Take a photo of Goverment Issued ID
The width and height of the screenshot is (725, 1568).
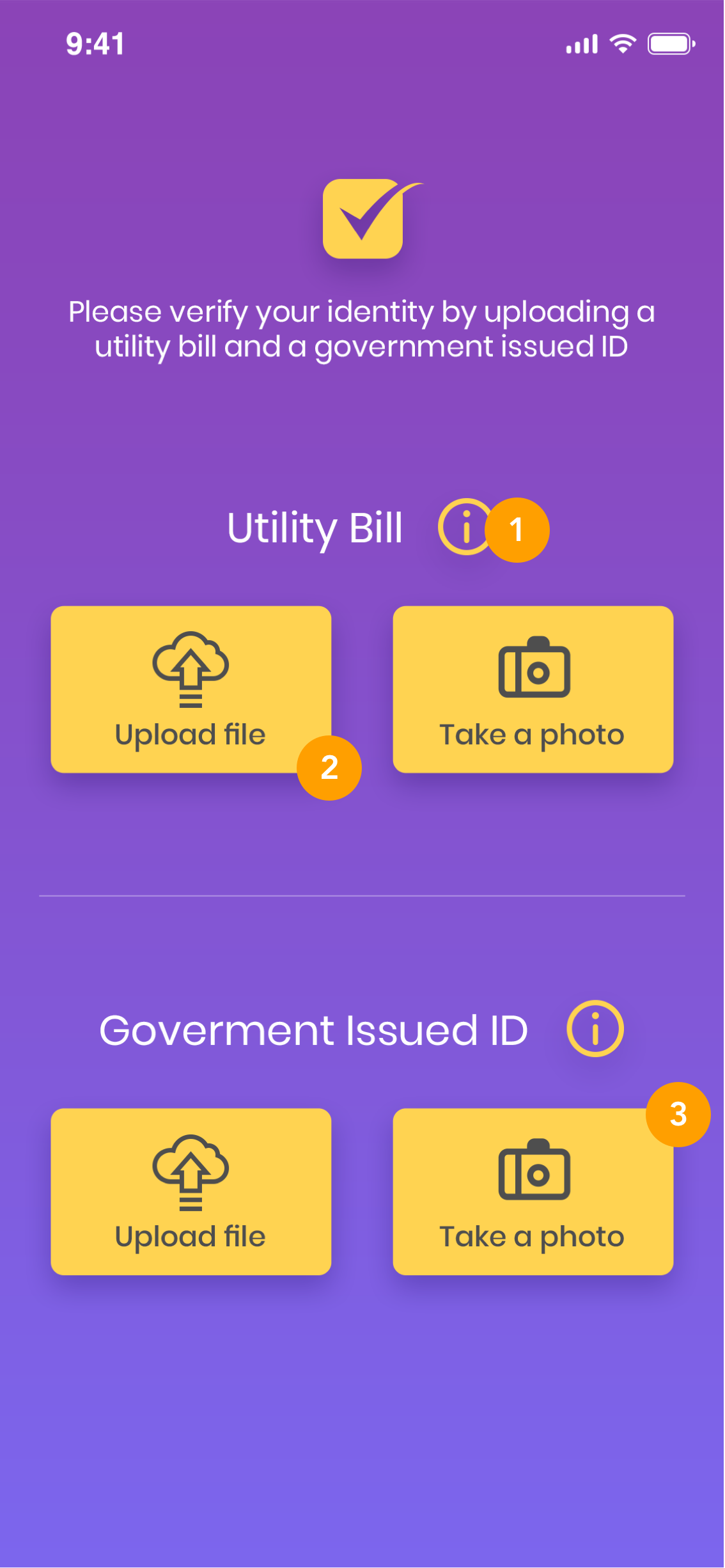coord(533,1191)
